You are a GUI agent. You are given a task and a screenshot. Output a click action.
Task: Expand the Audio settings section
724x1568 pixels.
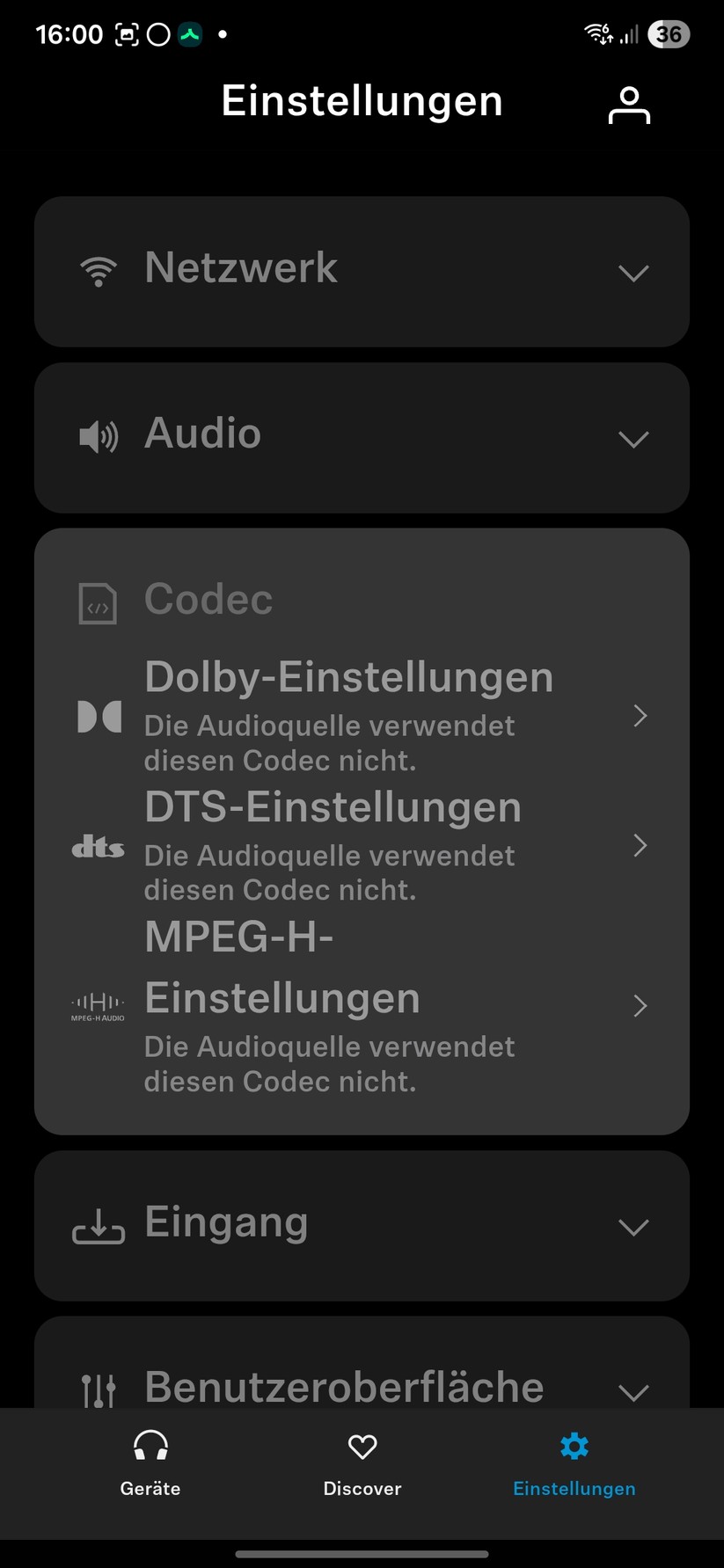click(633, 439)
